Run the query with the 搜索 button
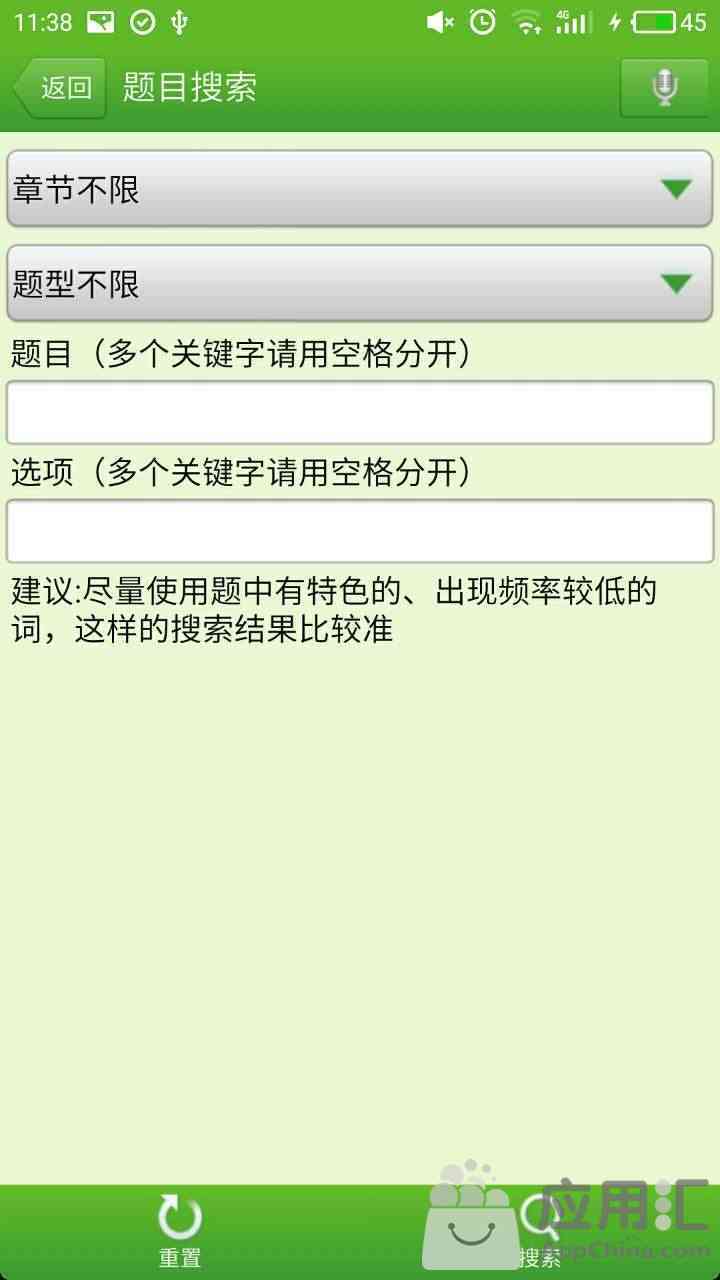The height and width of the screenshot is (1280, 720). pos(540,1232)
